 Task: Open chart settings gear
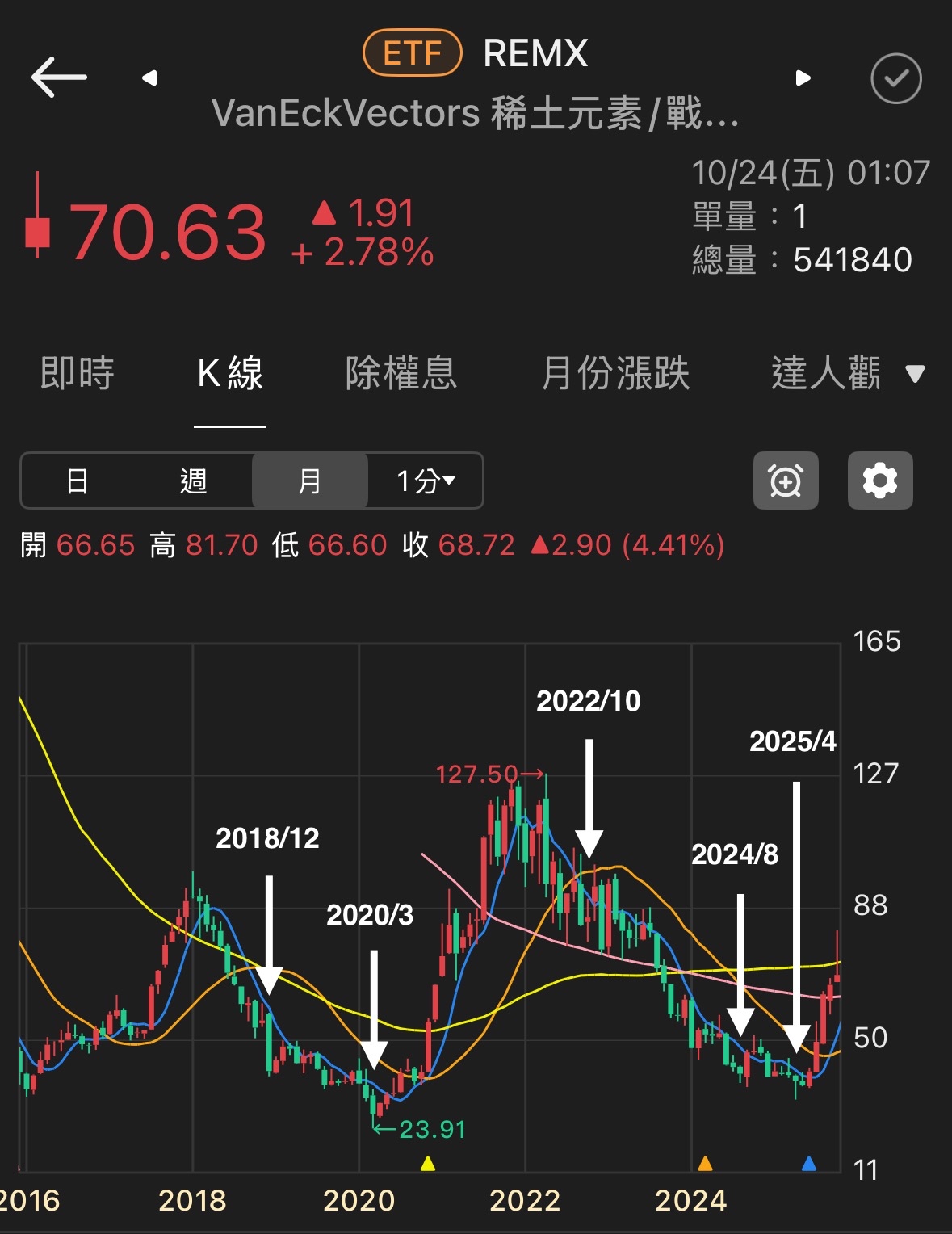coord(880,481)
